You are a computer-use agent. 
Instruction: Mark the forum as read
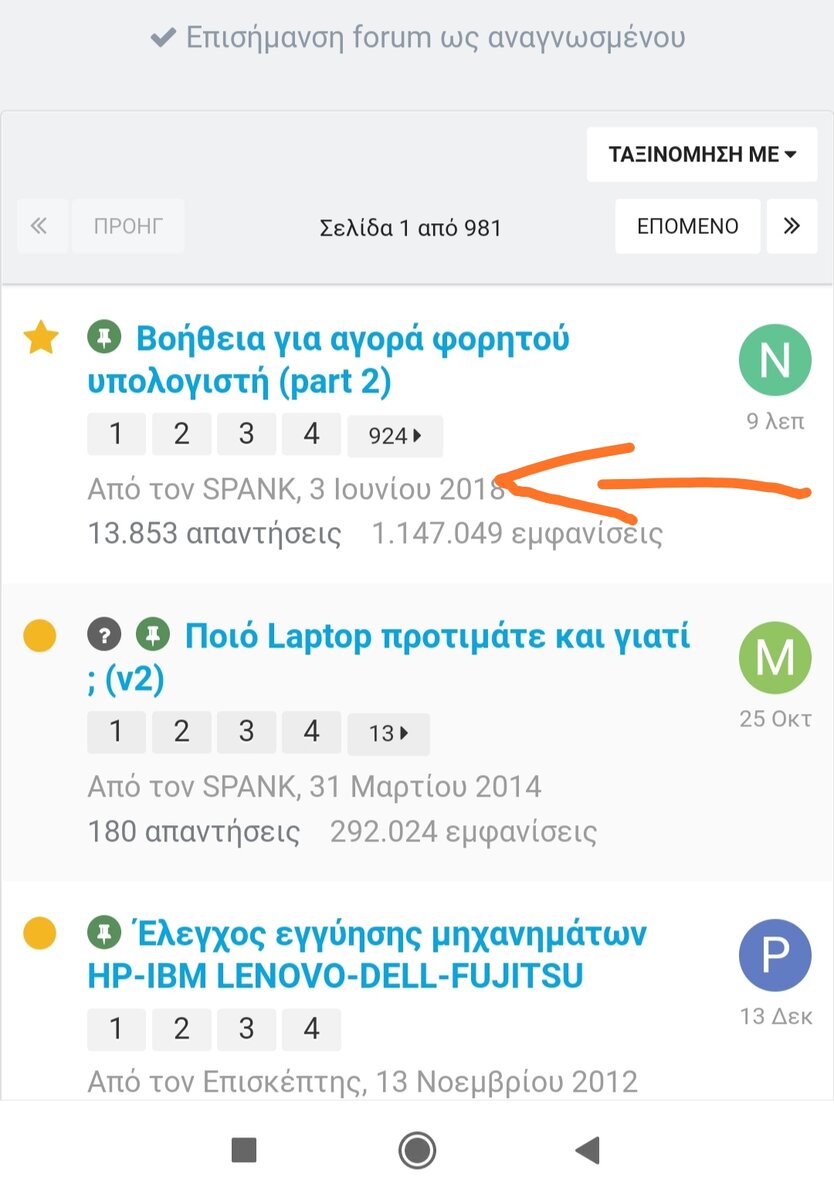[x=418, y=38]
